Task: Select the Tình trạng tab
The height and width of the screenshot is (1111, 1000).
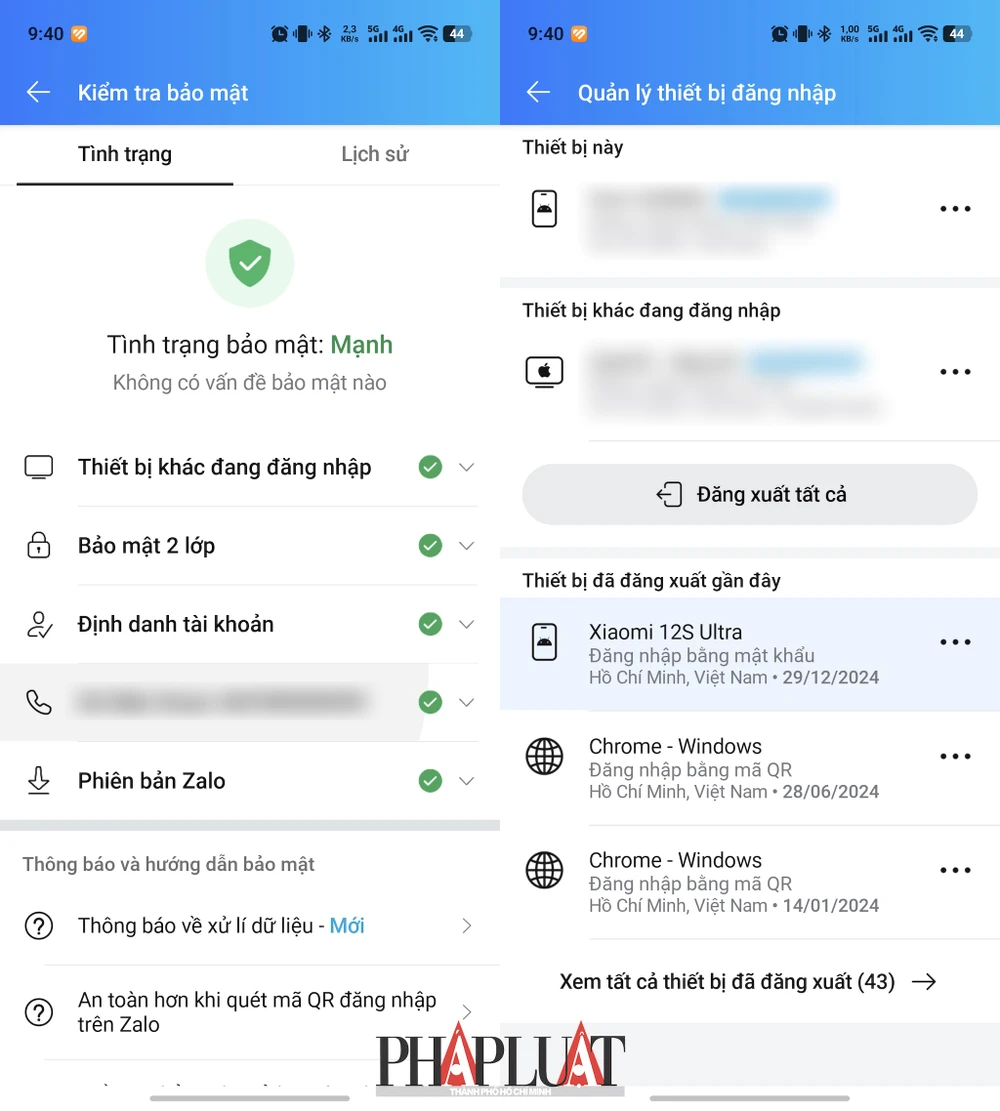Action: 125,154
